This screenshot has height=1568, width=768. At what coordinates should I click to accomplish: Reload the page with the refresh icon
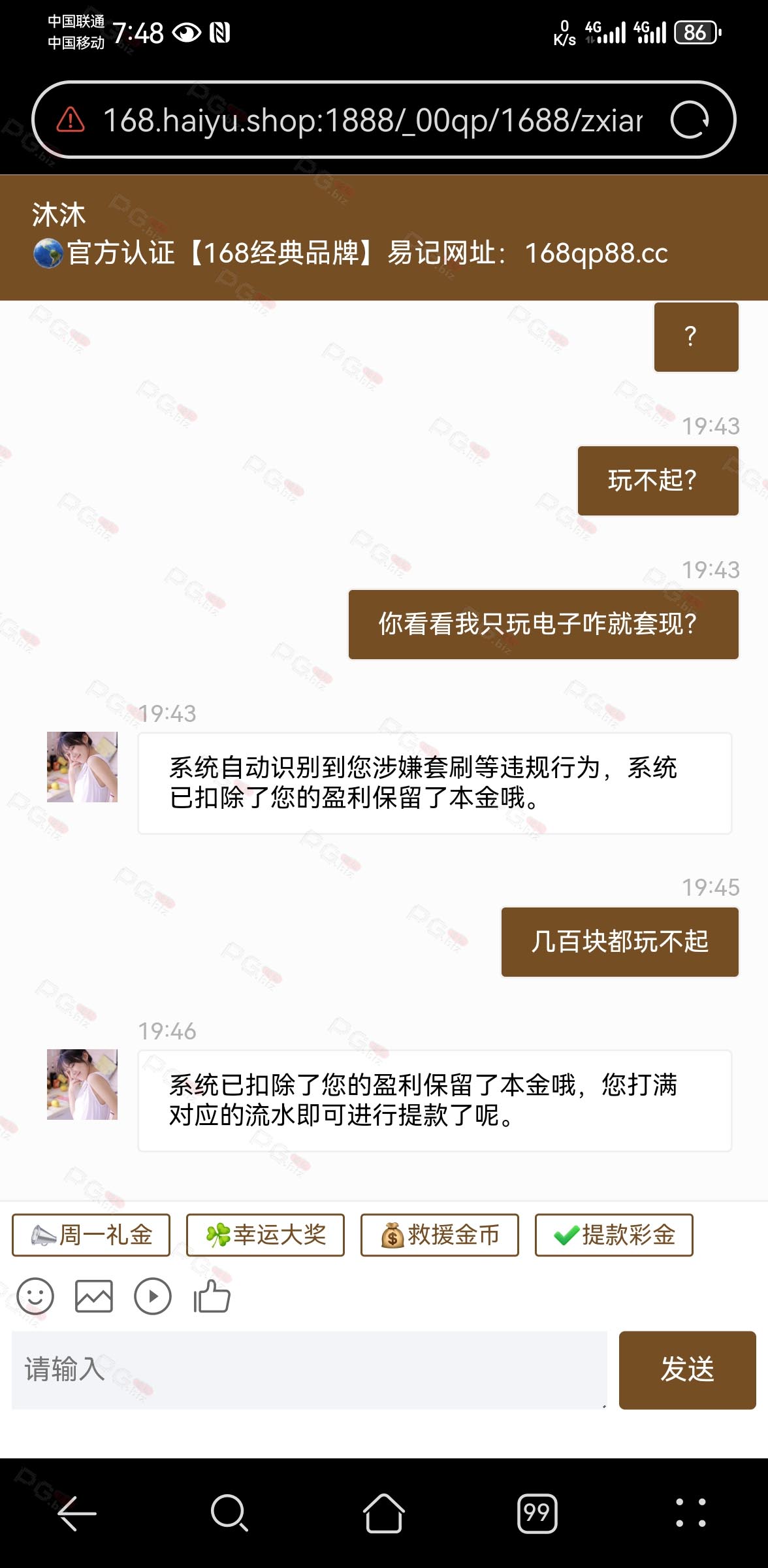point(690,120)
